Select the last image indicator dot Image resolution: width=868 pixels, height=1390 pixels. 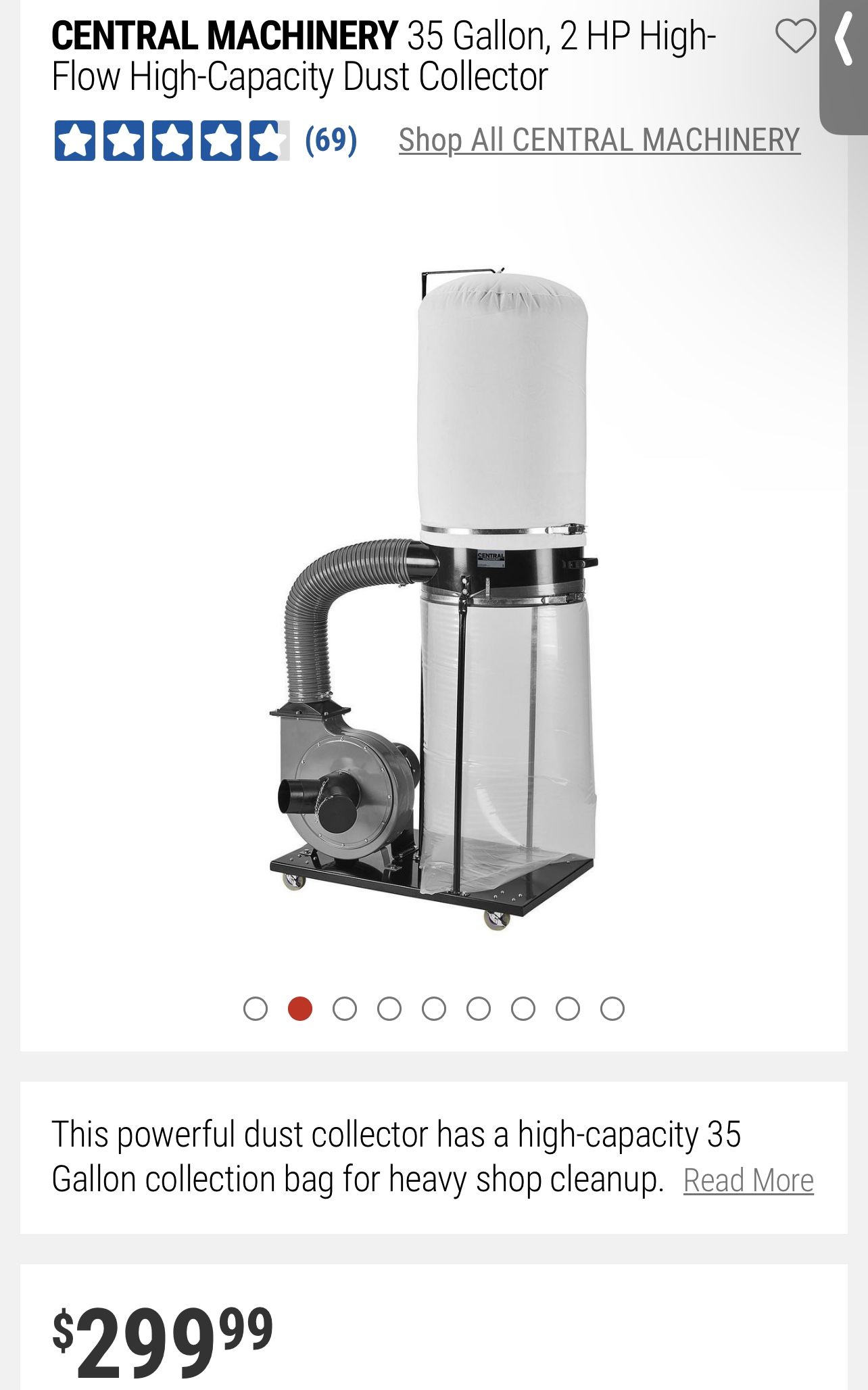click(x=612, y=1009)
